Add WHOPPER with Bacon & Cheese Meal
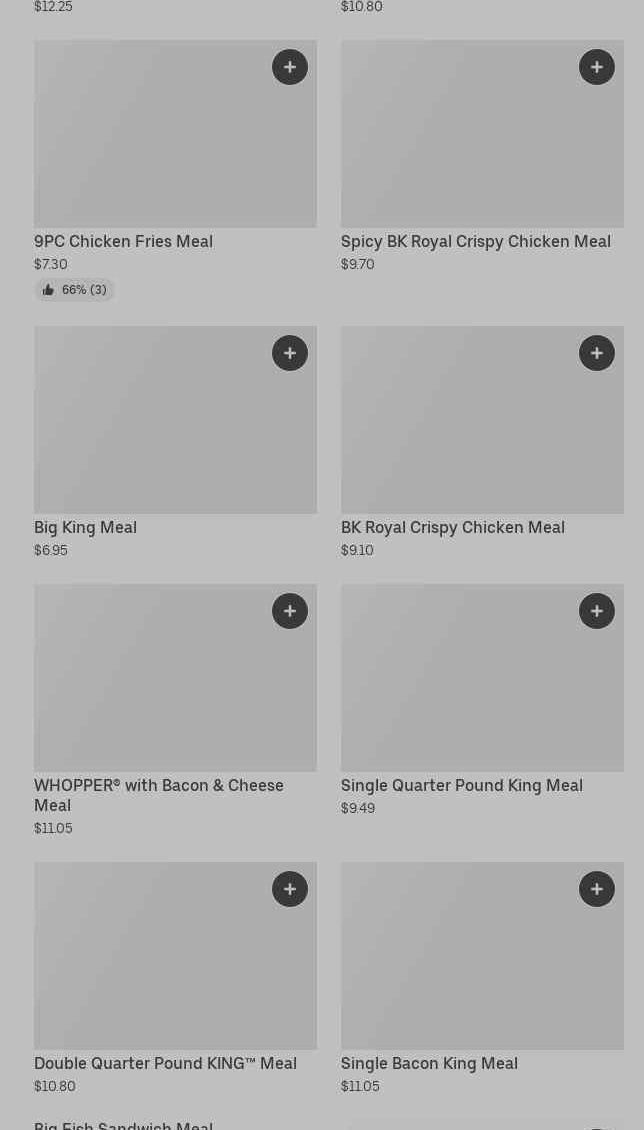644x1130 pixels. tap(290, 611)
